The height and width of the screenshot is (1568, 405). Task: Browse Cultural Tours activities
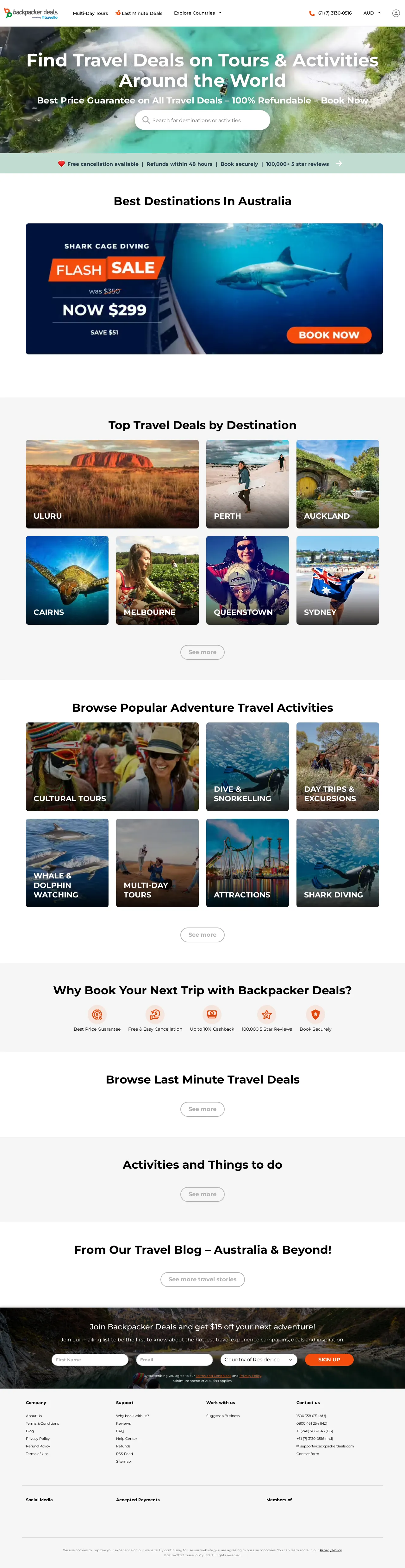pos(112,766)
